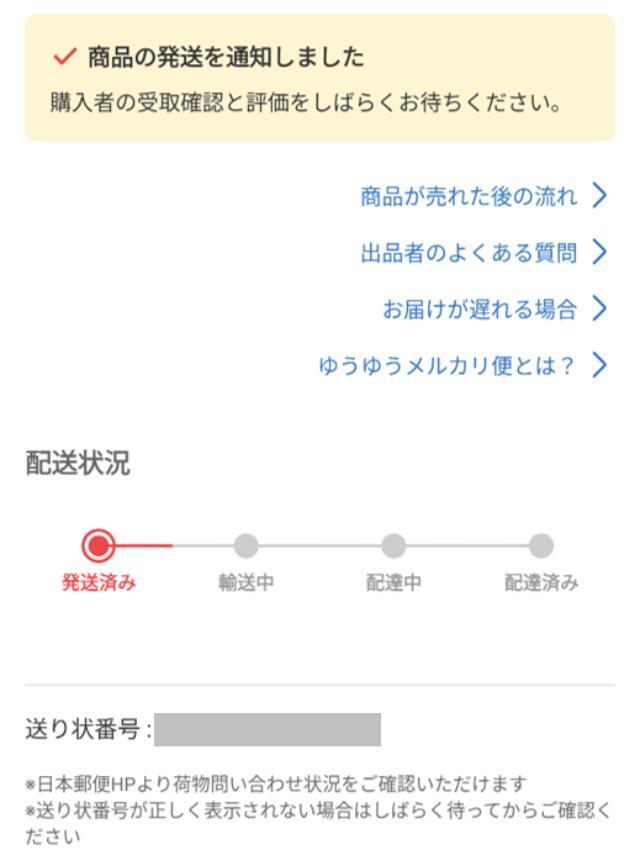Open 出品者のよくある質問 link
The height and width of the screenshot is (850, 640).
pyautogui.click(x=470, y=254)
